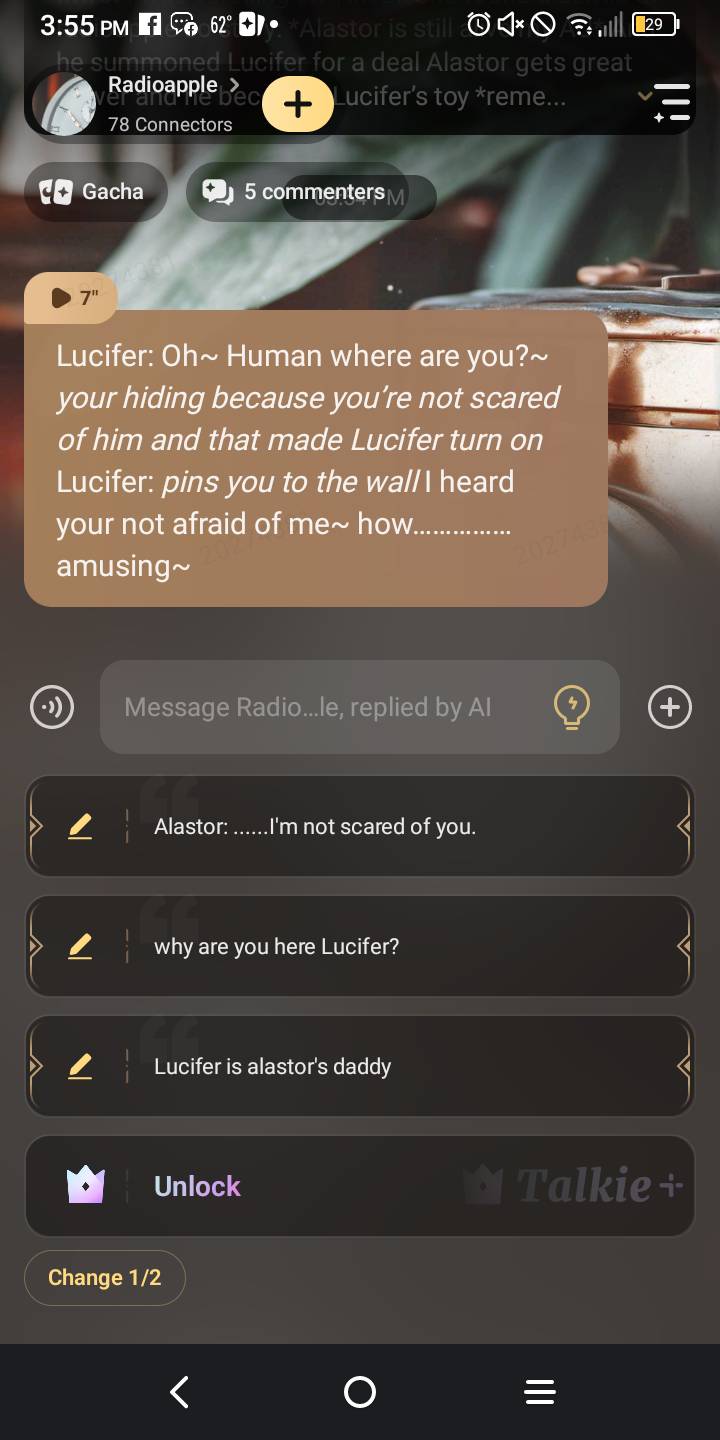The width and height of the screenshot is (720, 1440).
Task: Go to the home screen
Action: pyautogui.click(x=360, y=1392)
